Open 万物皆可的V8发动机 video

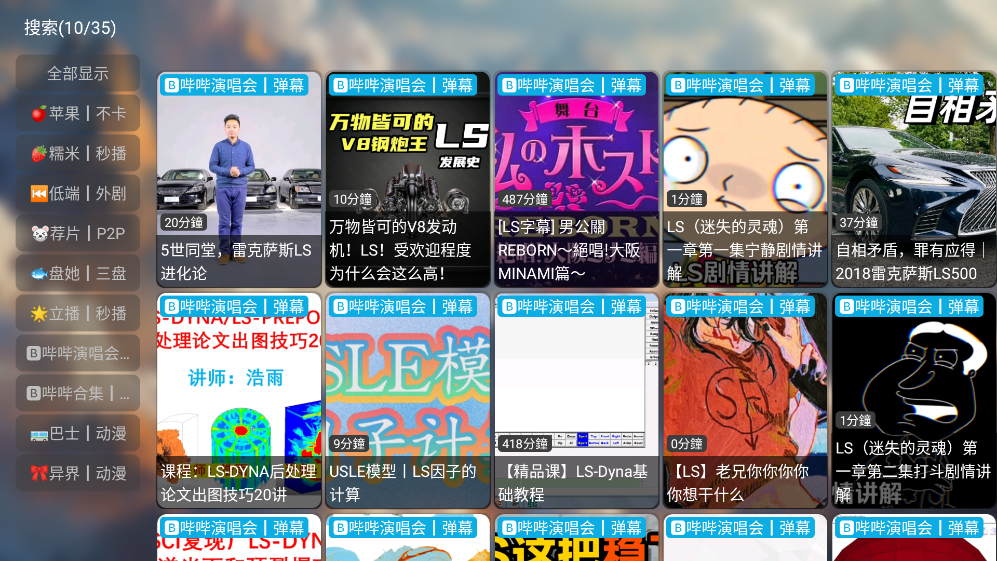tap(408, 180)
